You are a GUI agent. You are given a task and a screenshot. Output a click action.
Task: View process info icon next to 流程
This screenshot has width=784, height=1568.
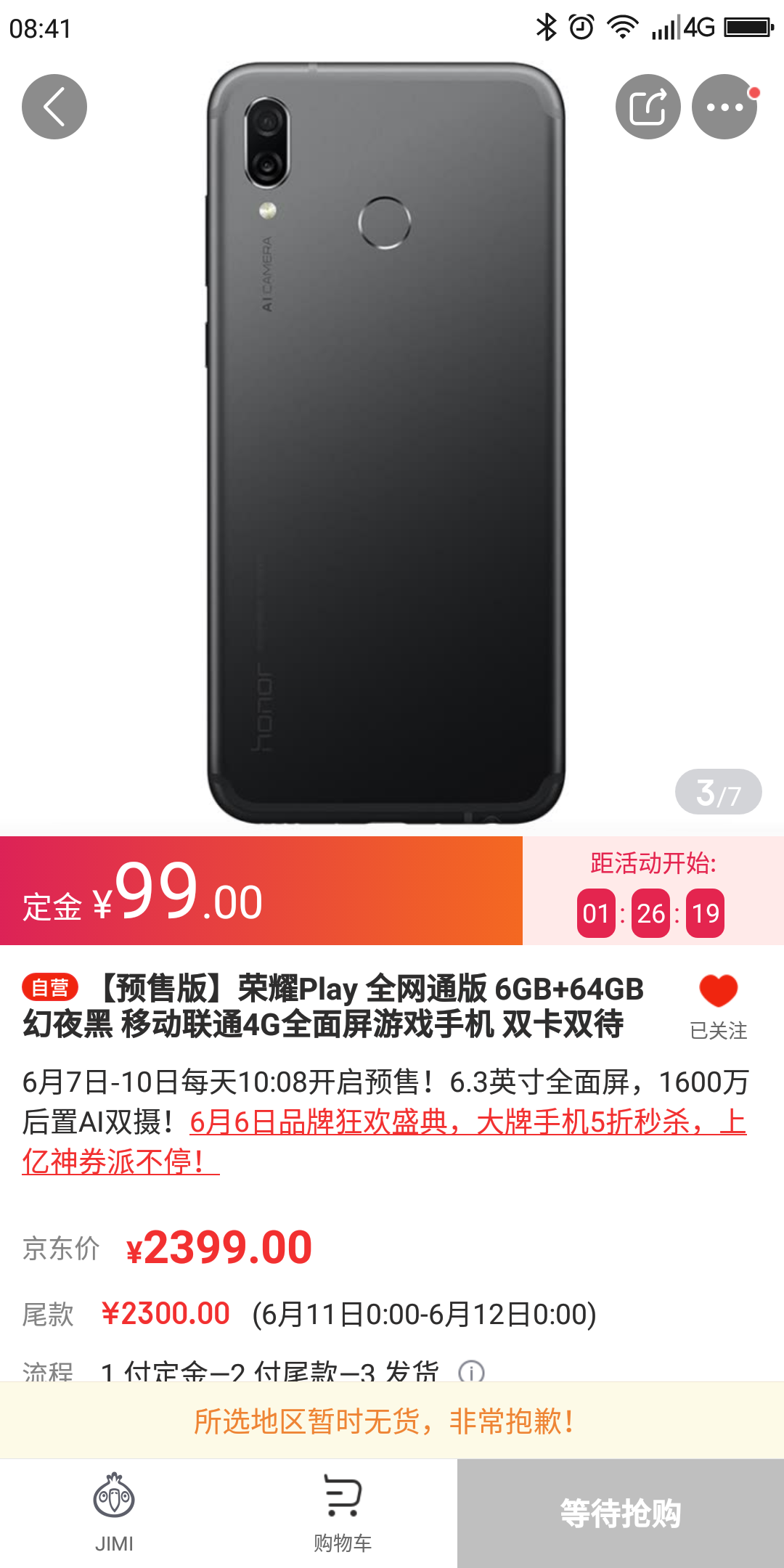tap(471, 1371)
